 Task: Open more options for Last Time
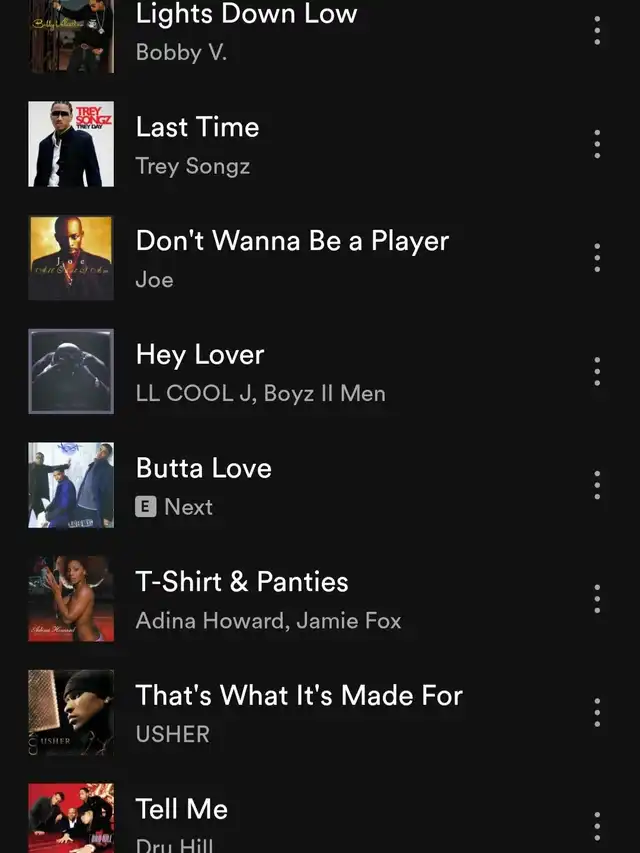pyautogui.click(x=597, y=144)
